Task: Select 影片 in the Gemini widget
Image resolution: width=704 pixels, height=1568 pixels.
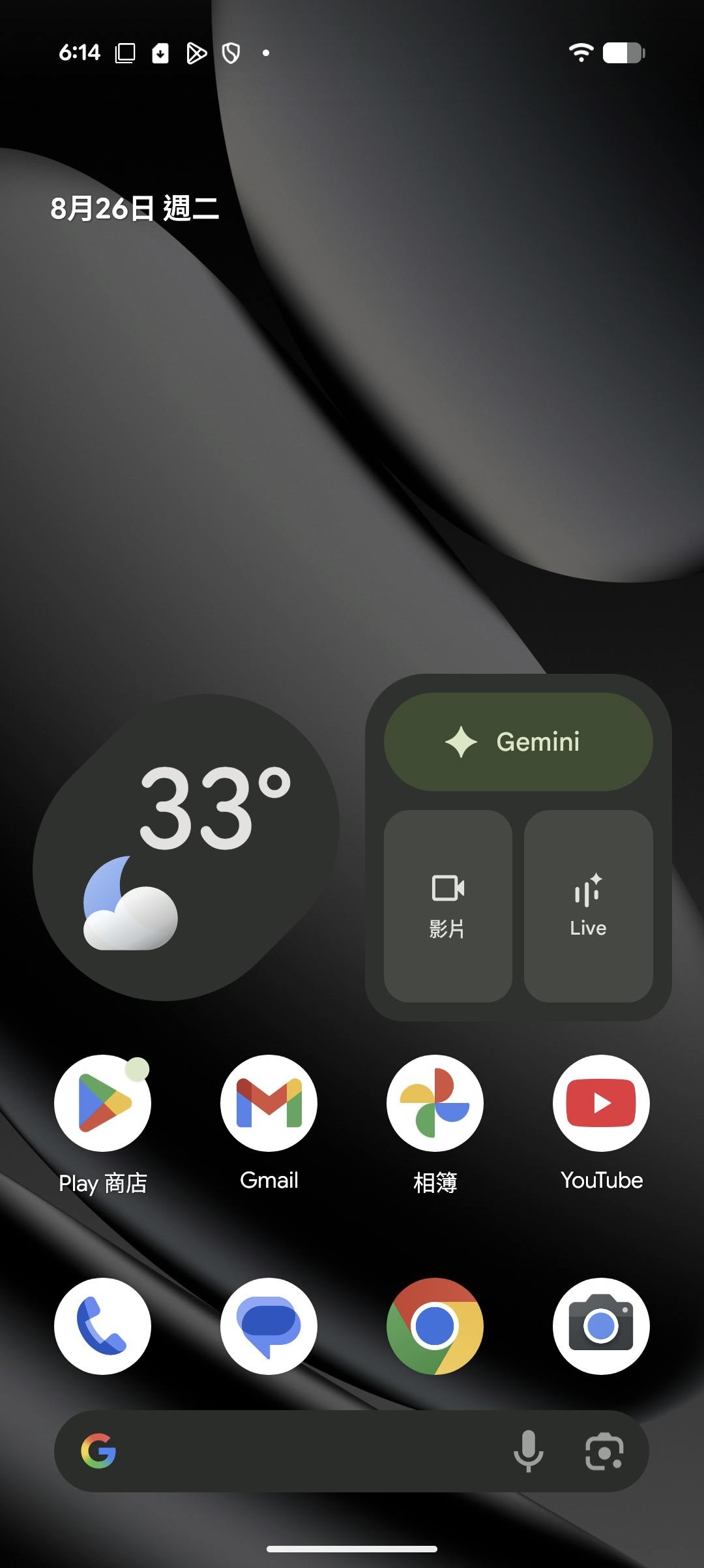Action: 448,905
